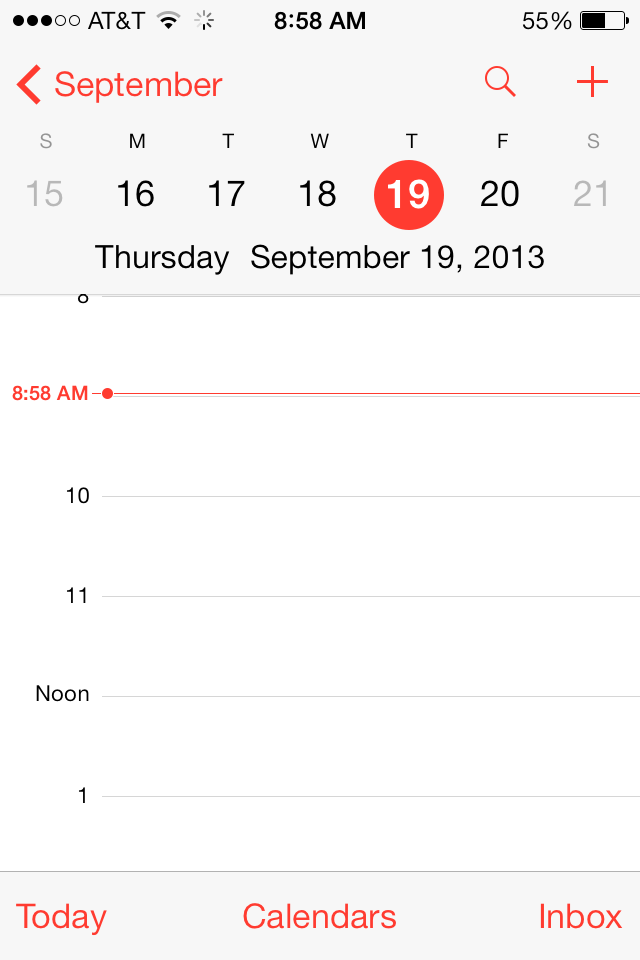Add a new event with the plus icon

592,82
